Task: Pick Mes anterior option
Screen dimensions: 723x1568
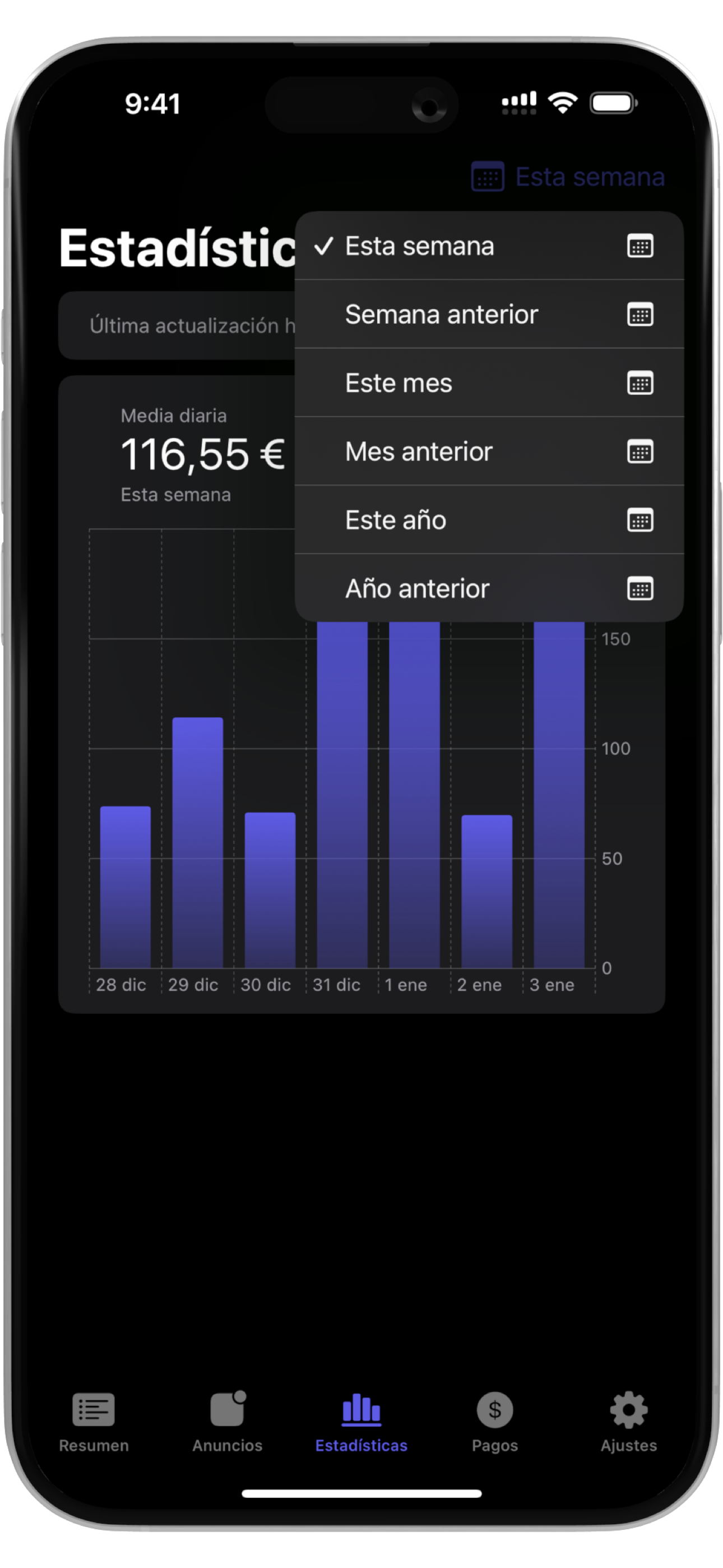Action: pyautogui.click(x=488, y=451)
